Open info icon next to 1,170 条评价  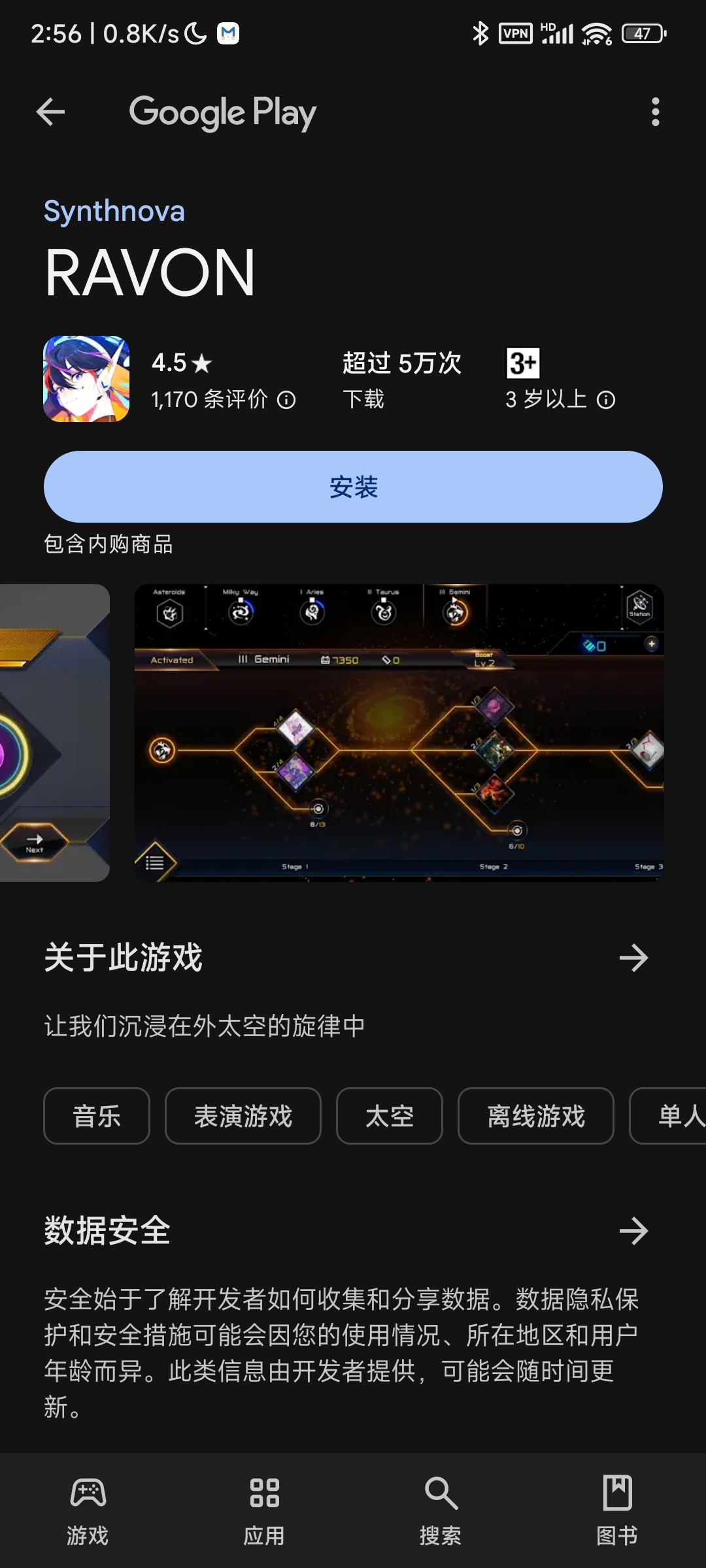tap(286, 400)
